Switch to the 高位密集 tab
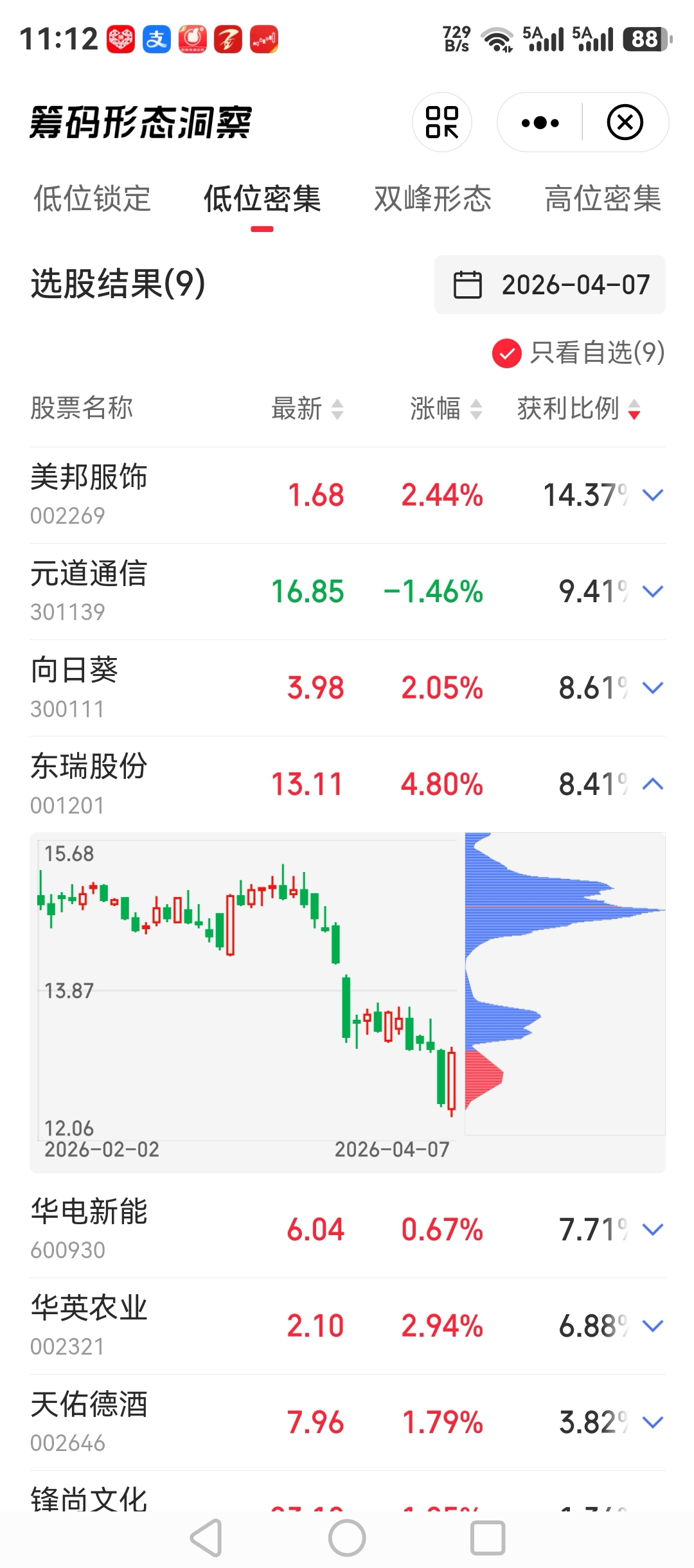694x1568 pixels. point(603,199)
